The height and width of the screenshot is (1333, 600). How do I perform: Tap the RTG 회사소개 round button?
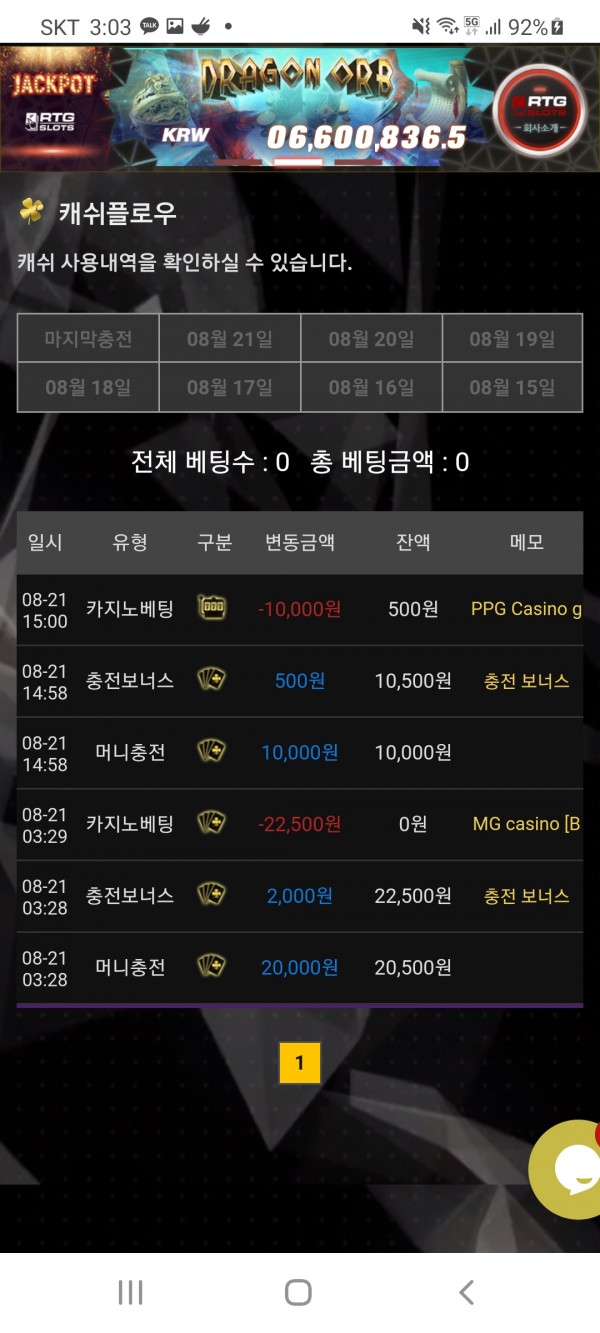coord(540,110)
